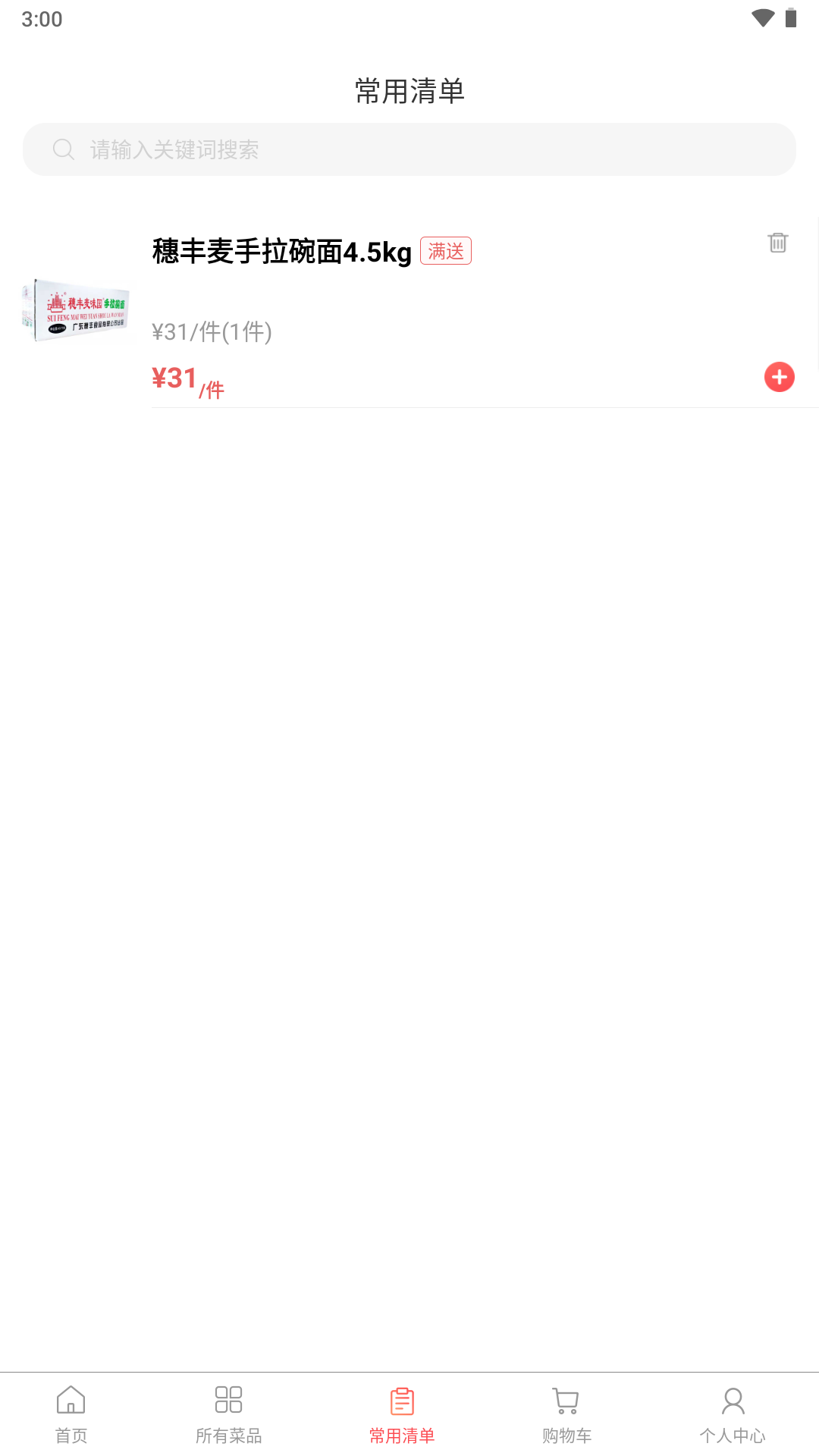Open the 购物车 shopping cart icon
The height and width of the screenshot is (1456, 819).
[x=566, y=1402]
